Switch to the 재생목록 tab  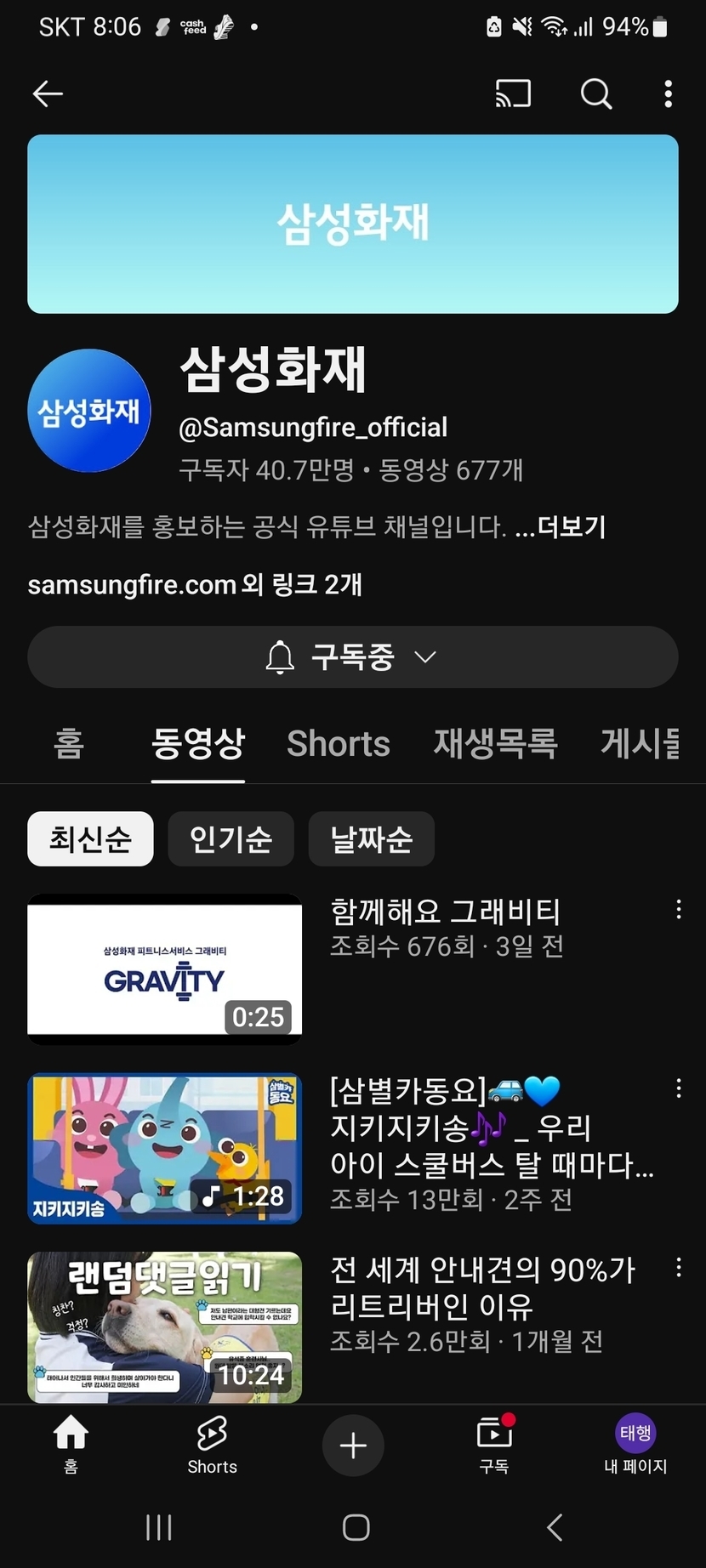(495, 744)
